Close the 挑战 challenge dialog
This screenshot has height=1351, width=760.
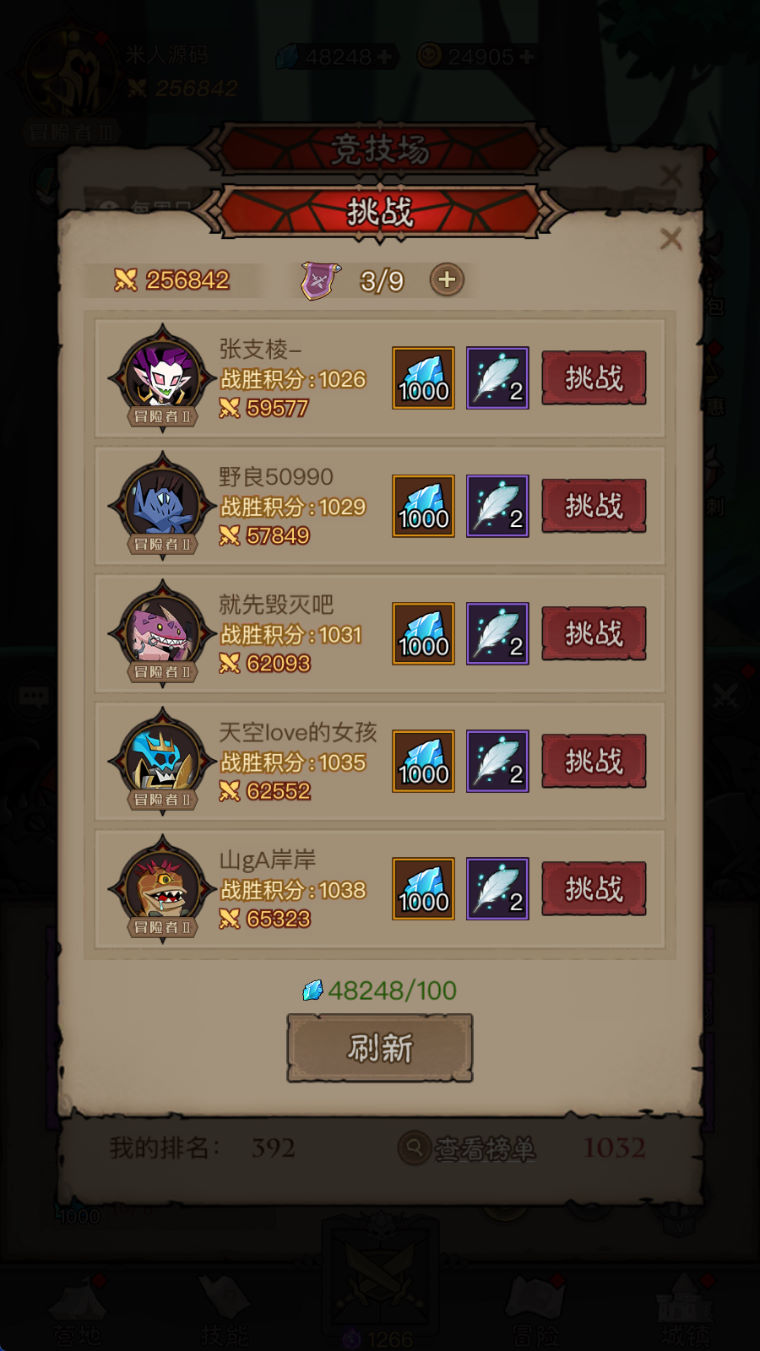click(671, 238)
